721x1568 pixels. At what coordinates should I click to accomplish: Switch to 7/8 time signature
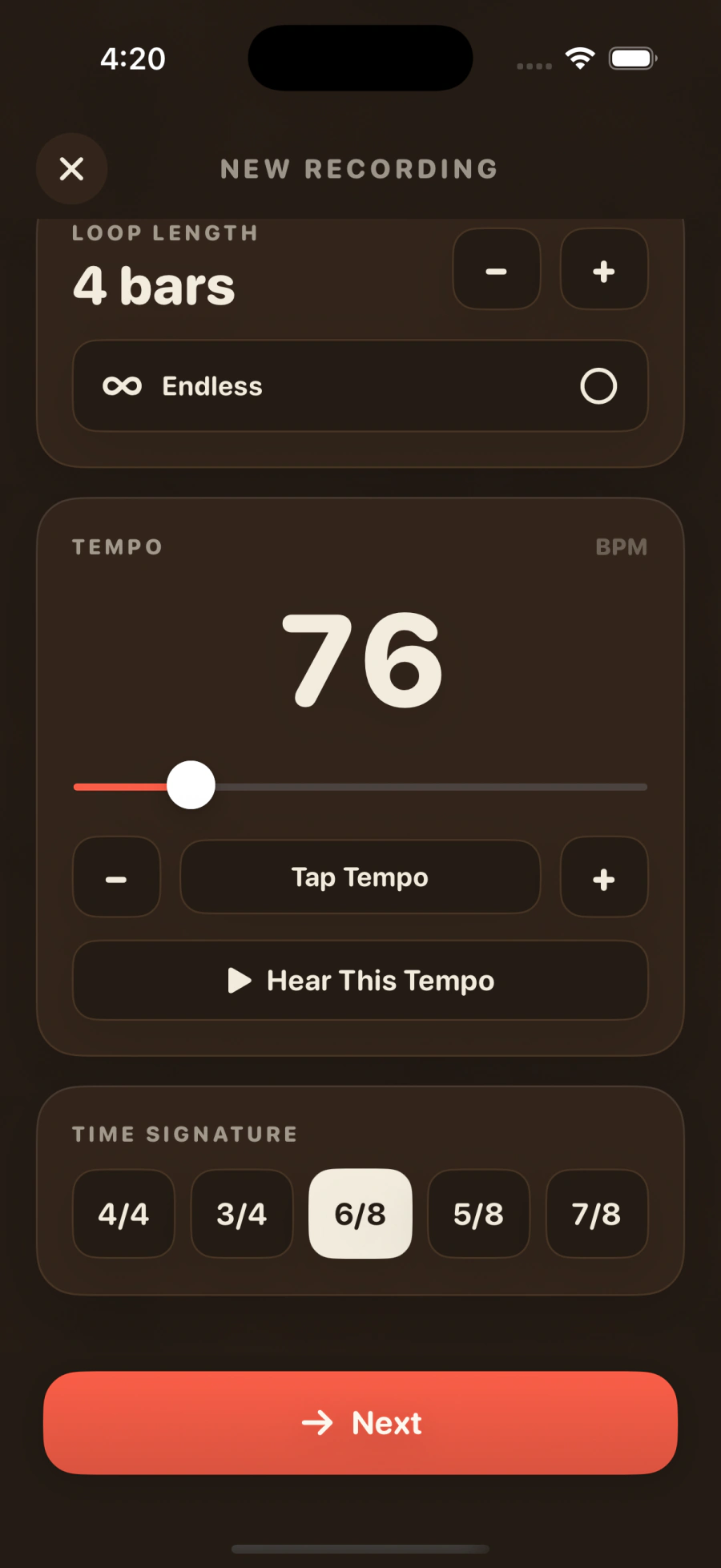[597, 1214]
